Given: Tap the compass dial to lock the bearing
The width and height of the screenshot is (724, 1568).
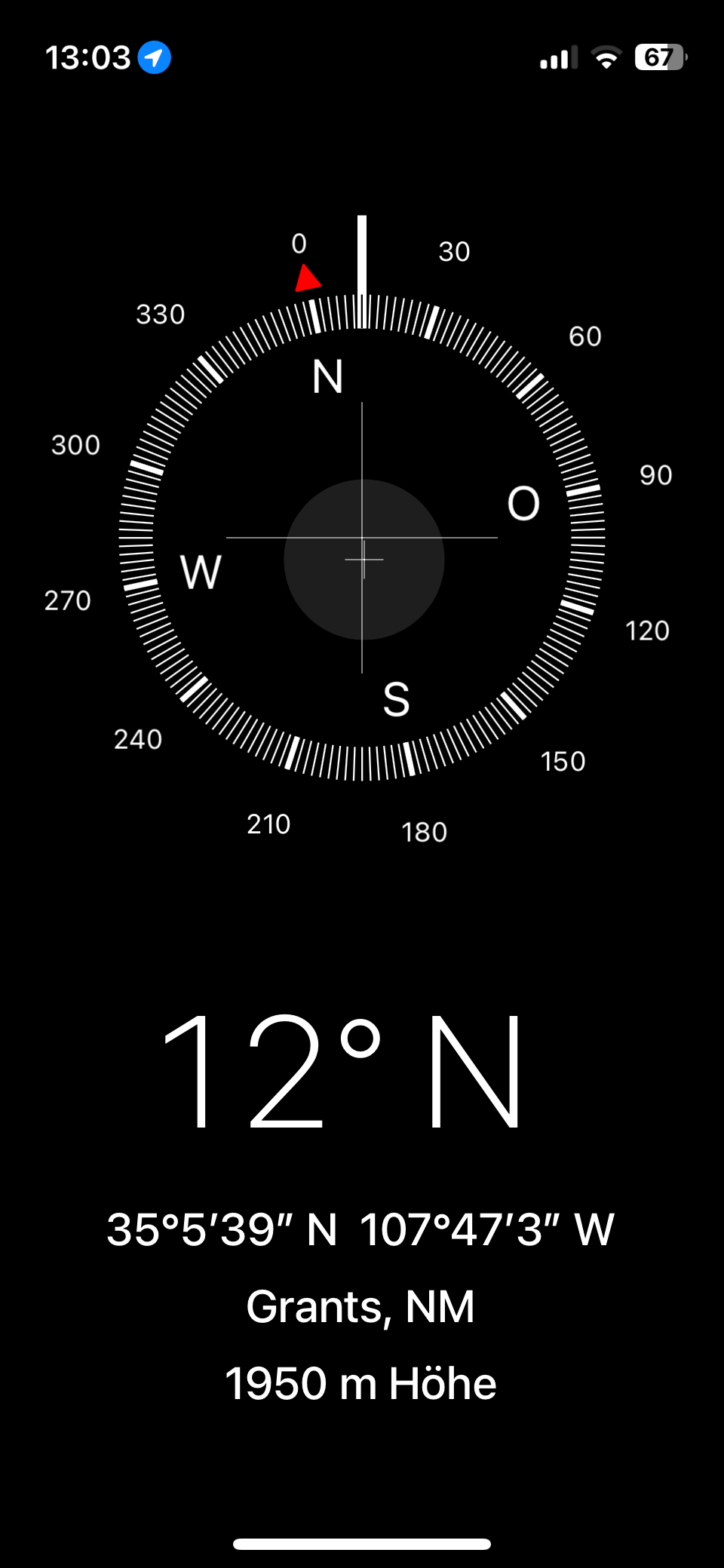Looking at the screenshot, I should pos(362,537).
